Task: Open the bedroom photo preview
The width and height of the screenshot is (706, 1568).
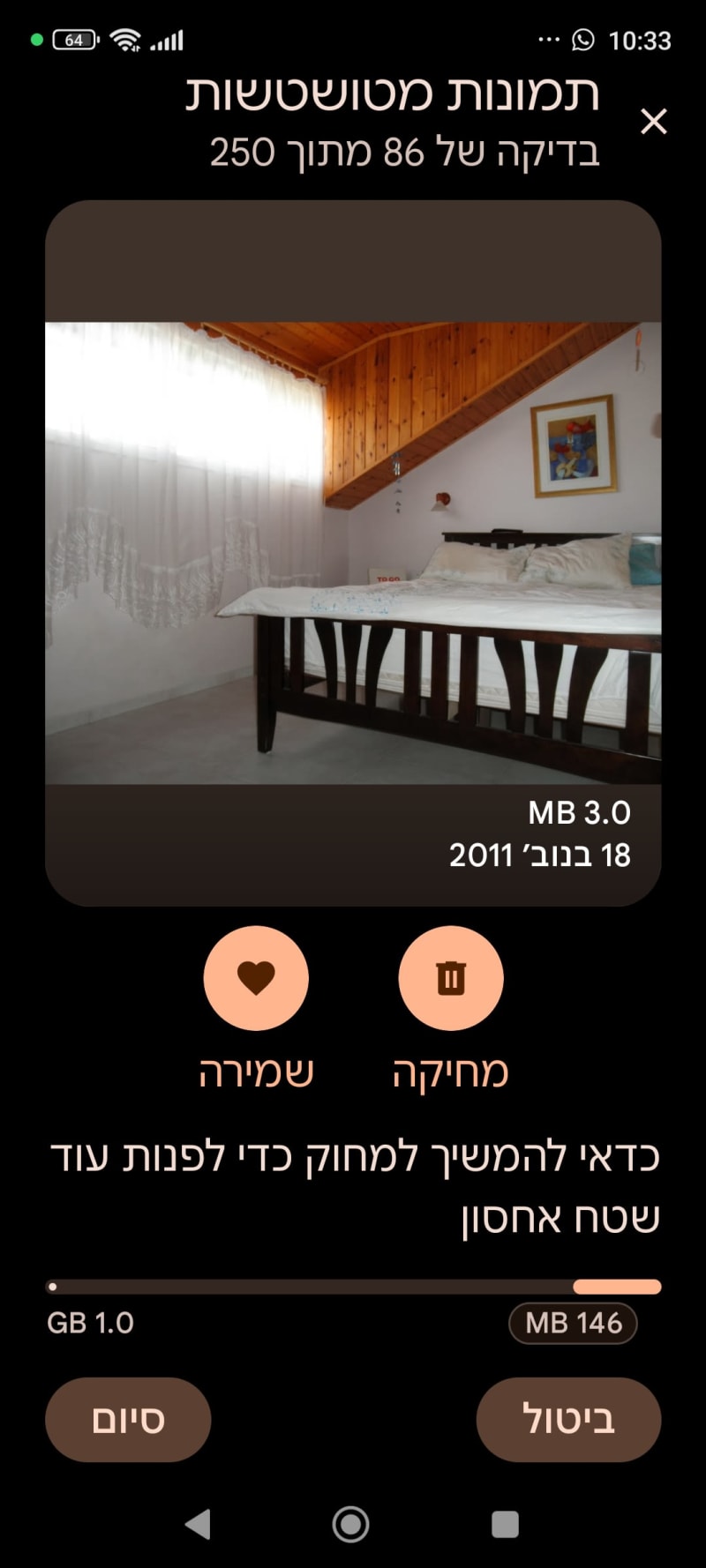Action: tap(353, 553)
